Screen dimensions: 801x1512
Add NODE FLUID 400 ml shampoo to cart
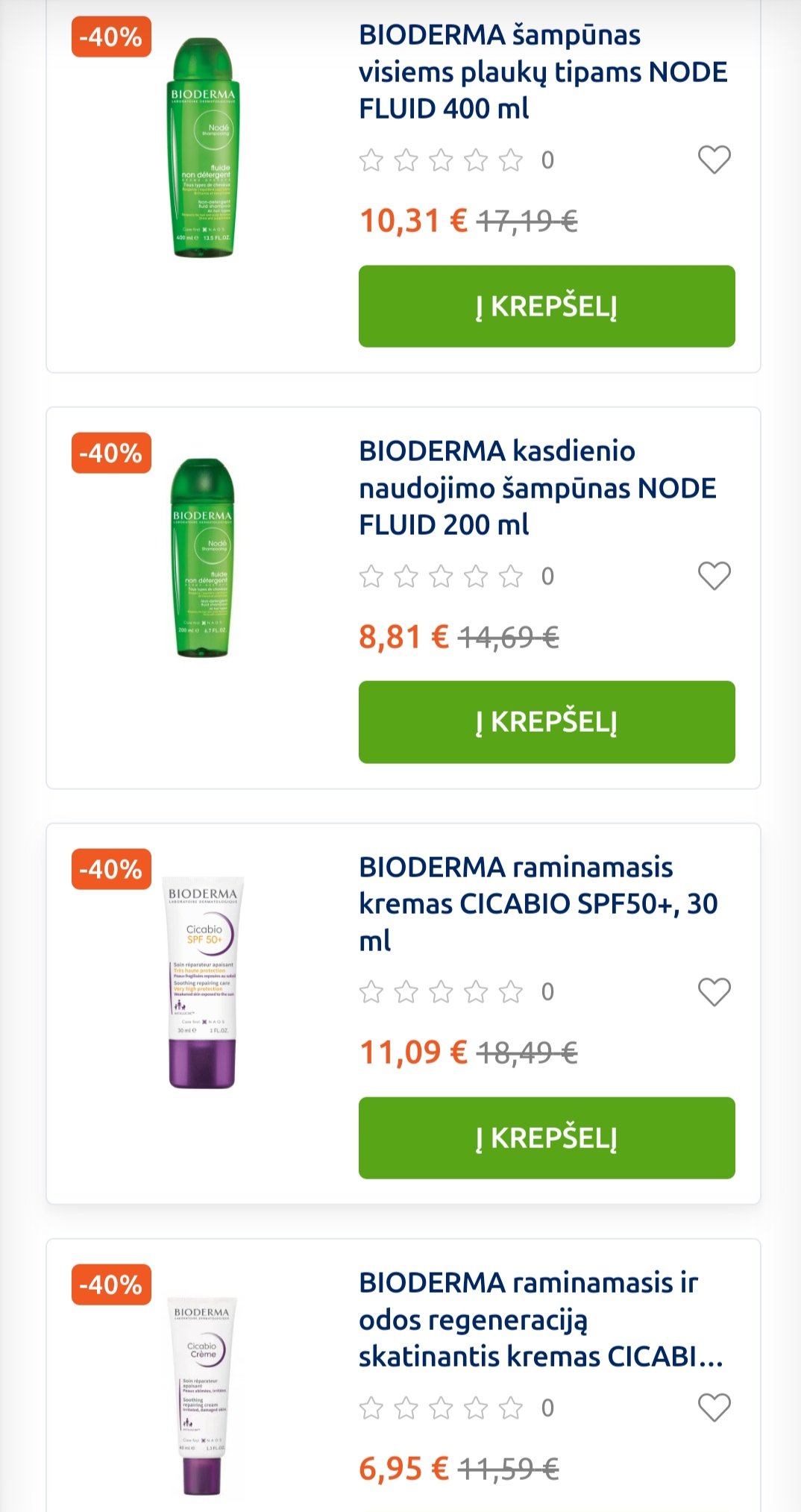(x=547, y=306)
